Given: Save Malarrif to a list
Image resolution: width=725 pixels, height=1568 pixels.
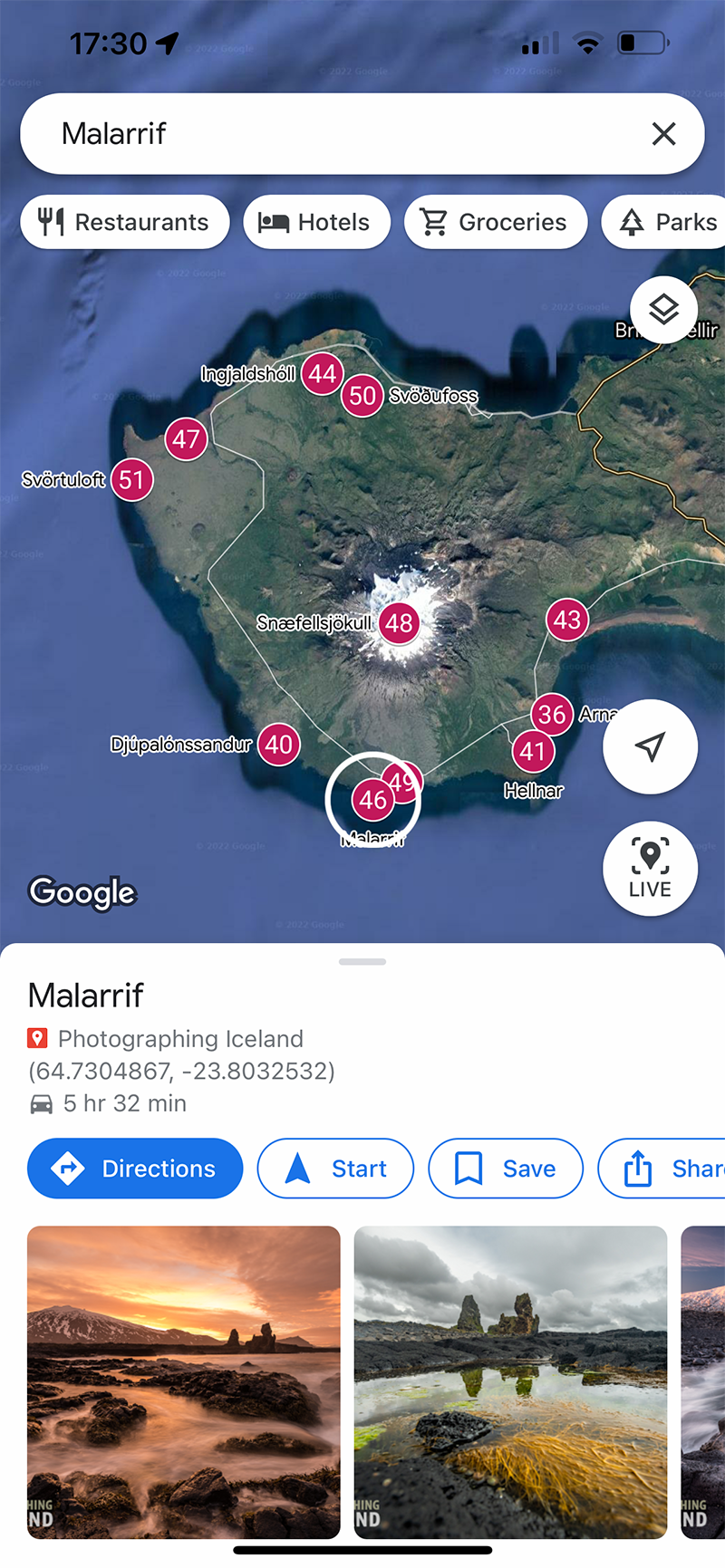Looking at the screenshot, I should tap(506, 1169).
